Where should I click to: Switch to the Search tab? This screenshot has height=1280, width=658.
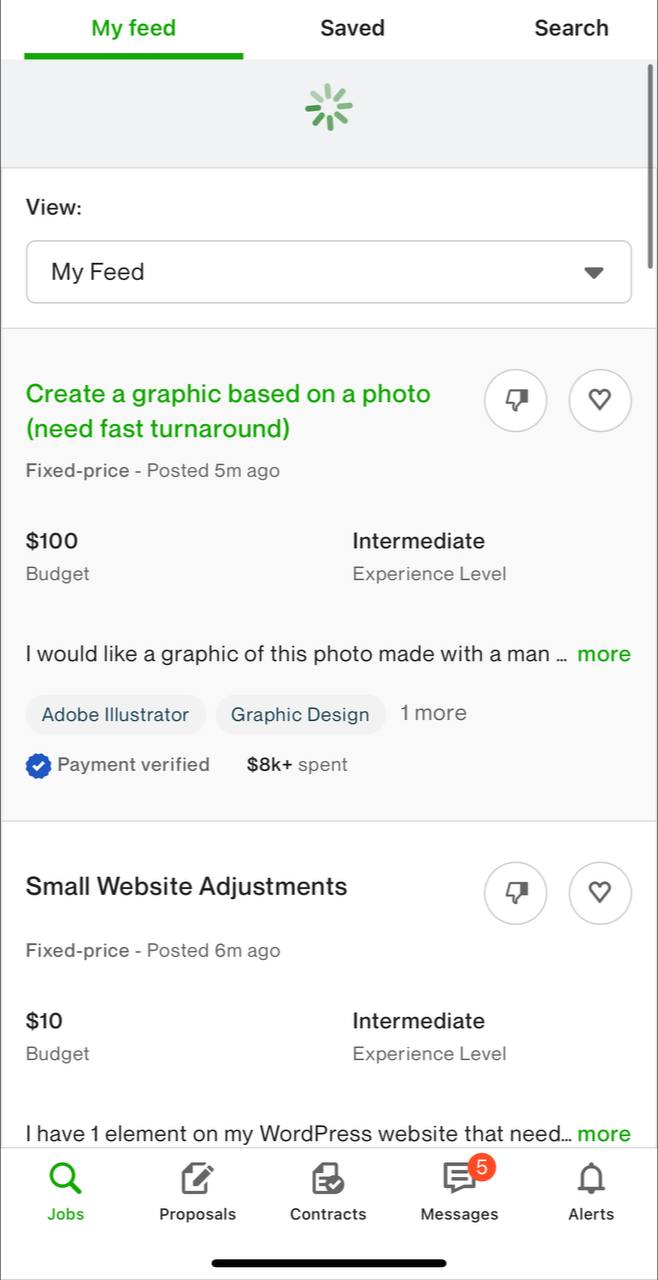pyautogui.click(x=571, y=28)
